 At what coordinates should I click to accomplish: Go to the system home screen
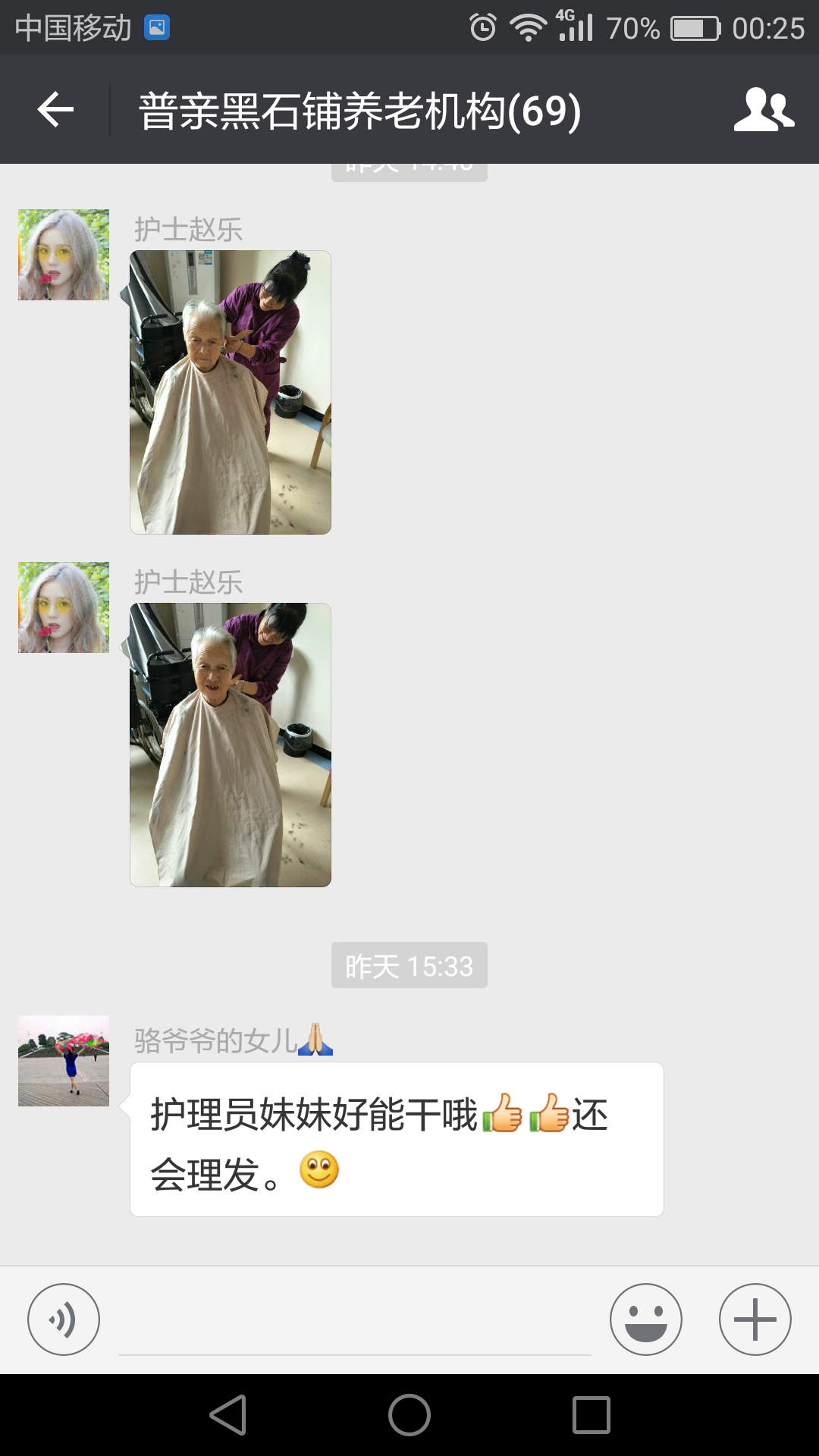click(x=409, y=1415)
